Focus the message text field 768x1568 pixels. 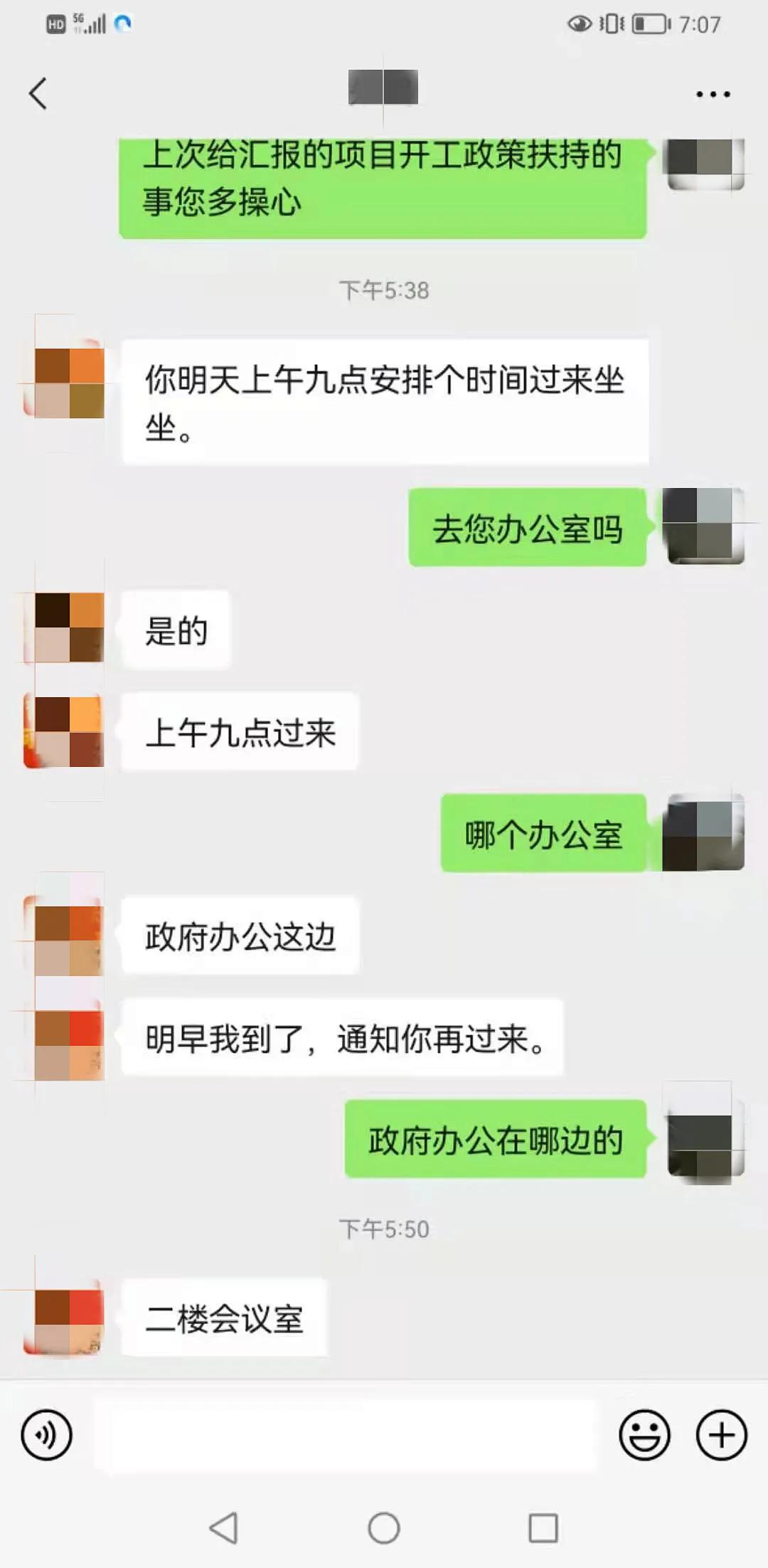(x=345, y=1434)
